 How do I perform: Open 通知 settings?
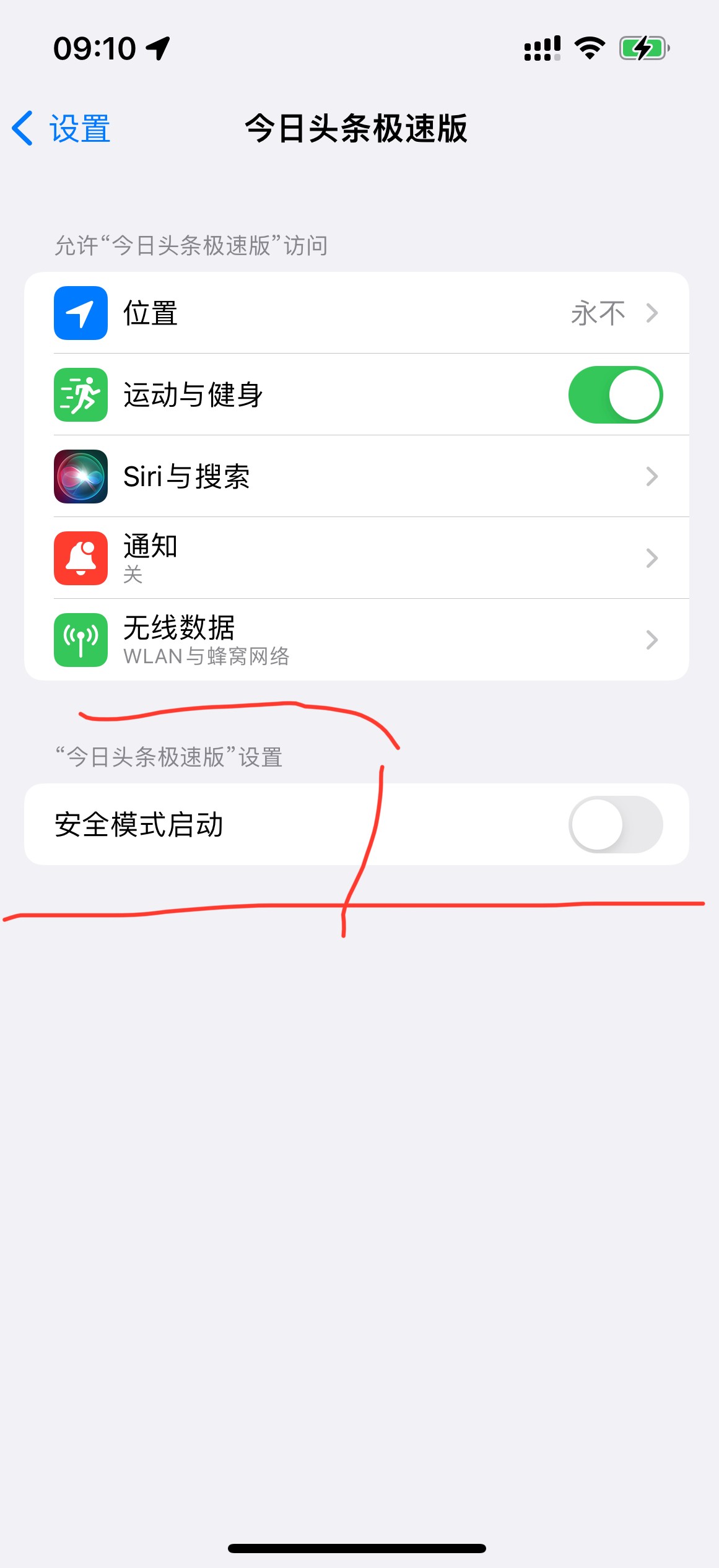point(356,558)
